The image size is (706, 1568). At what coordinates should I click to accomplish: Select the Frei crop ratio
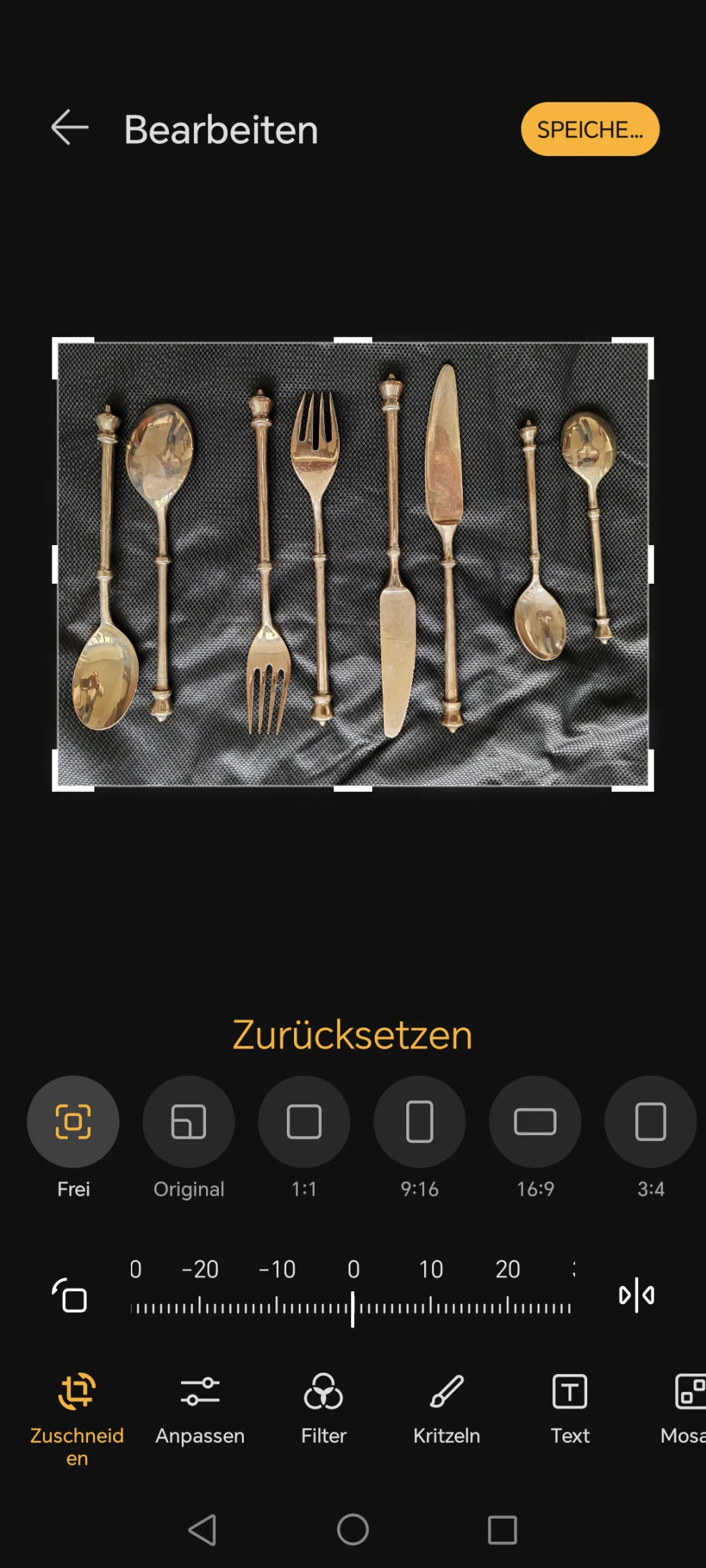(x=73, y=1122)
